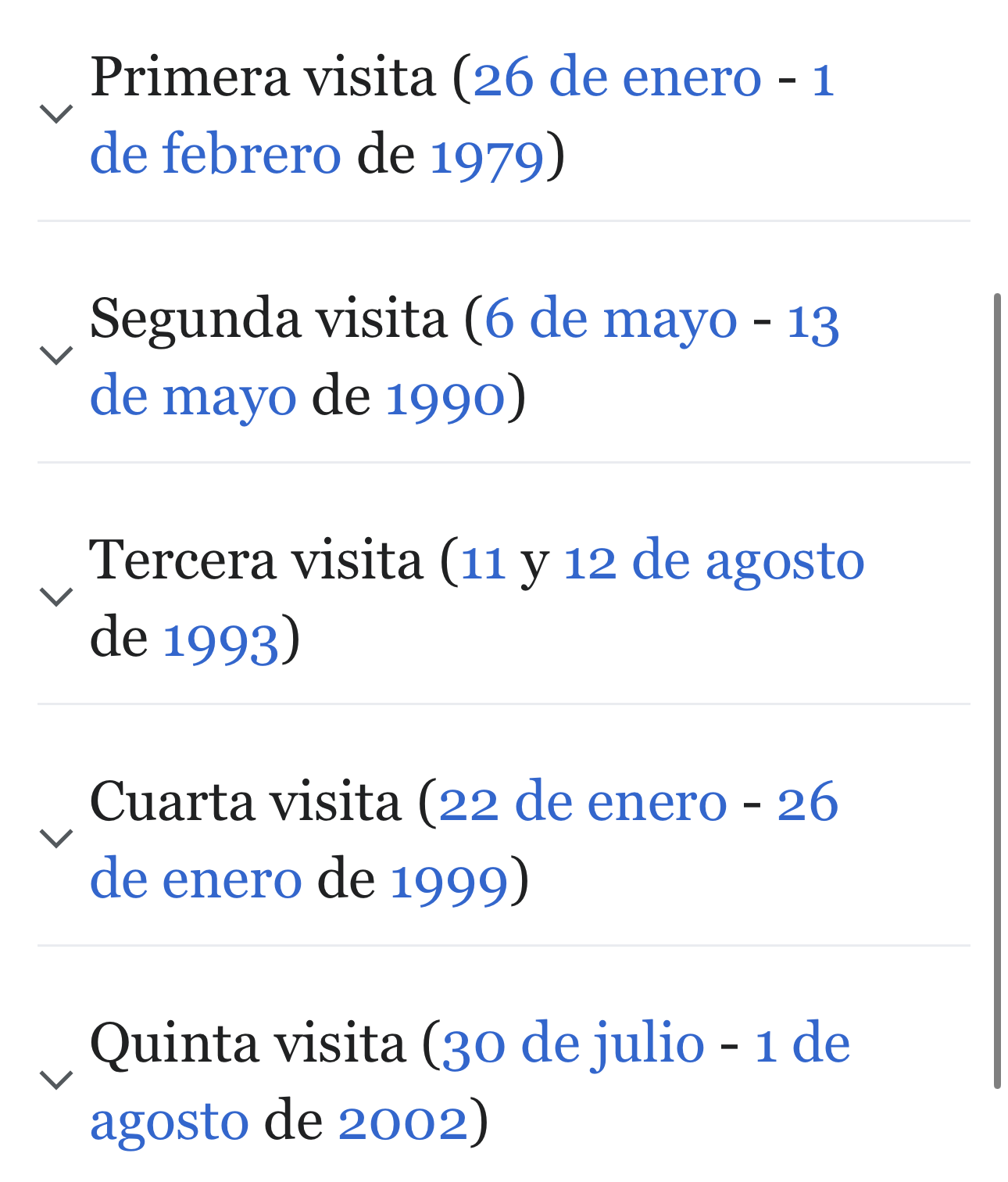Open the 1993 year link
1008x1182 pixels.
click(x=220, y=639)
